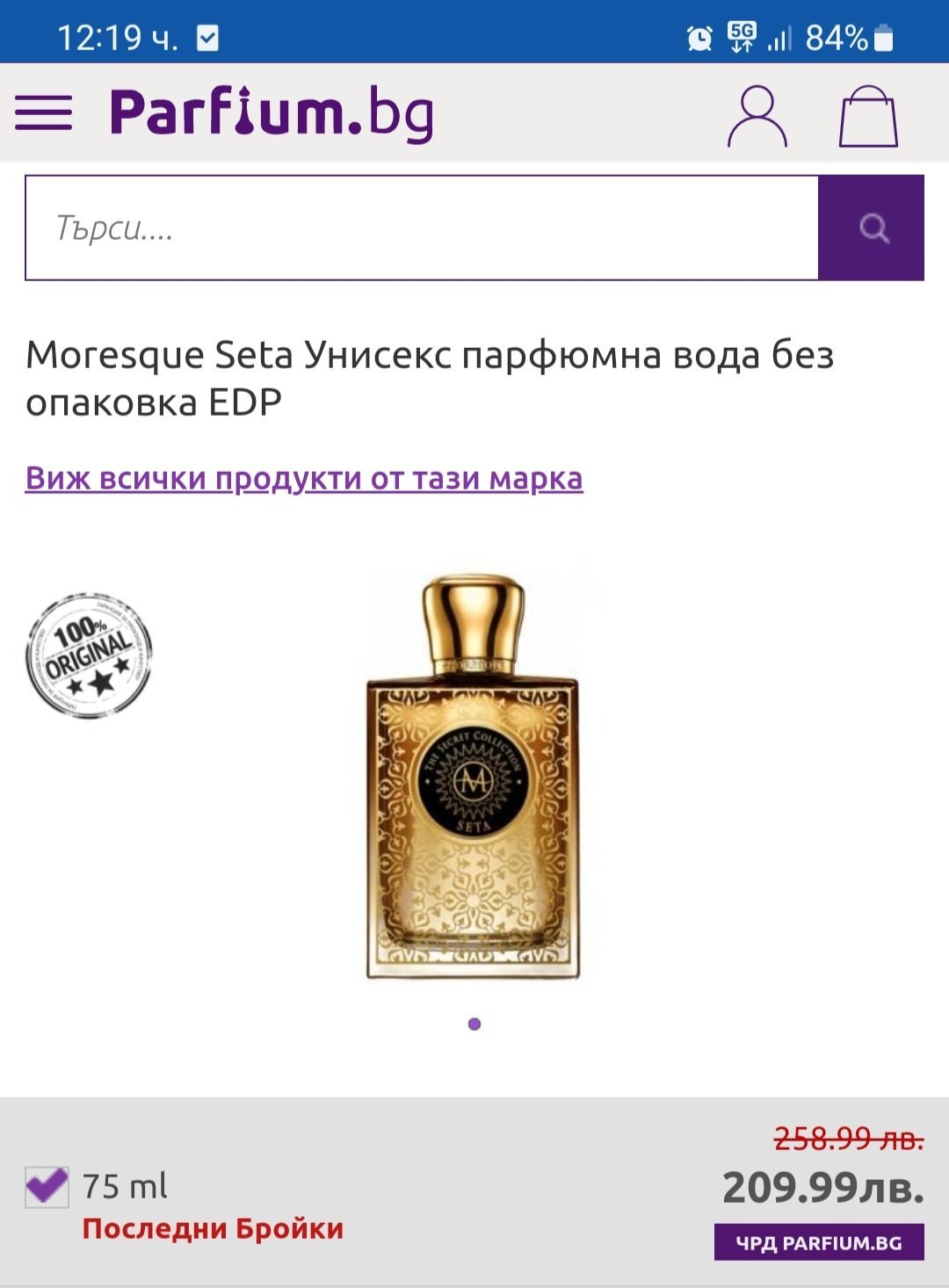Open the user account profile
The height and width of the screenshot is (1288, 949).
(757, 115)
